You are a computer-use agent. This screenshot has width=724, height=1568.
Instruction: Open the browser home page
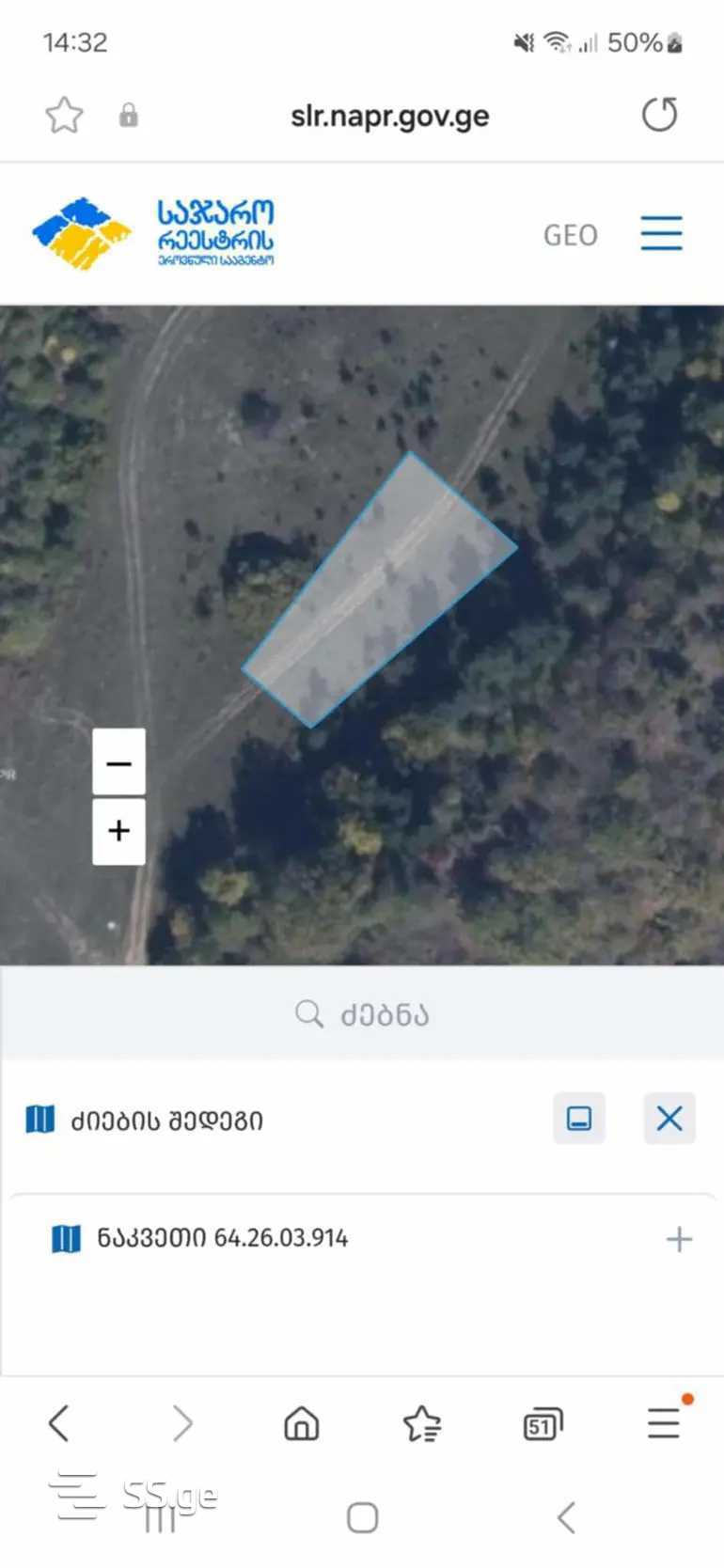[301, 1423]
